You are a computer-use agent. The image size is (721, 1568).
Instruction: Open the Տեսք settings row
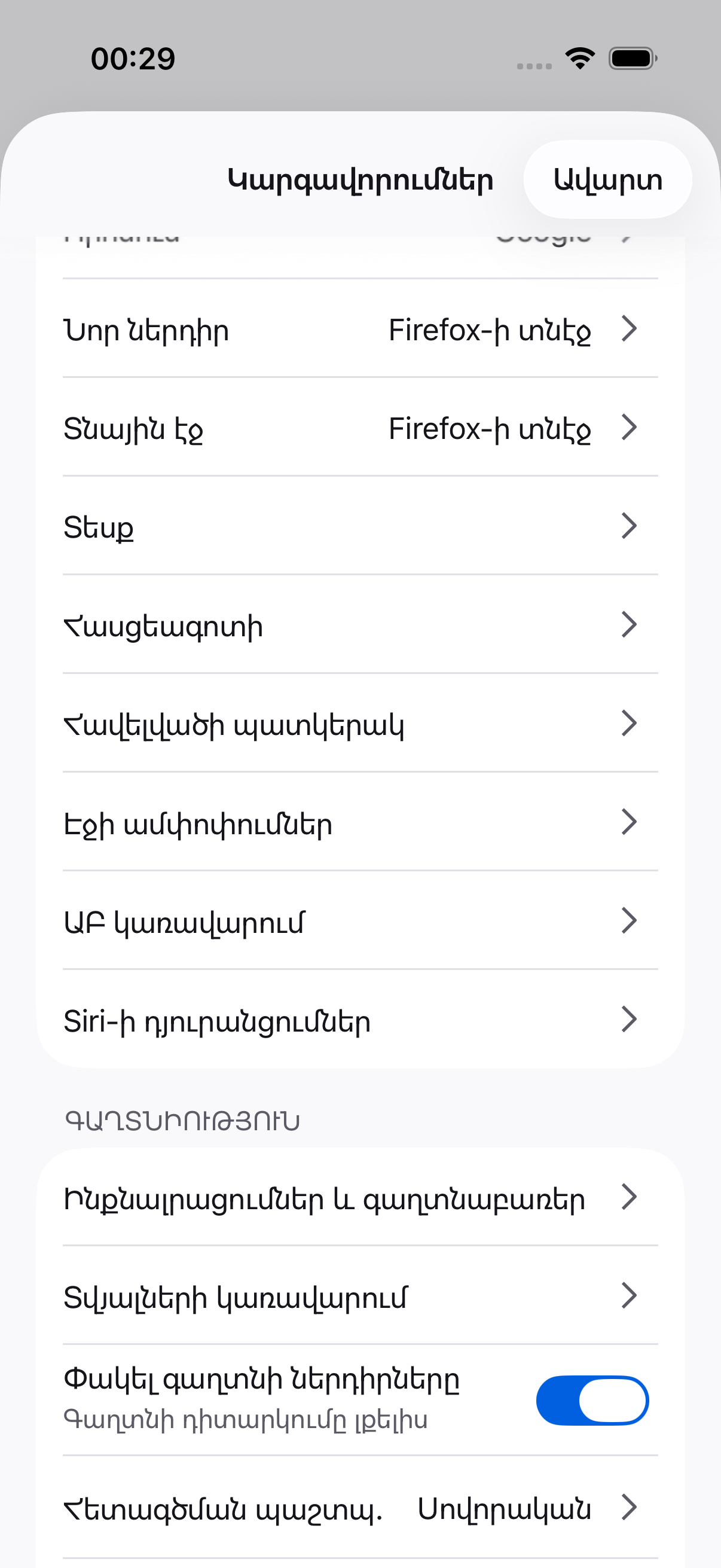click(x=360, y=526)
